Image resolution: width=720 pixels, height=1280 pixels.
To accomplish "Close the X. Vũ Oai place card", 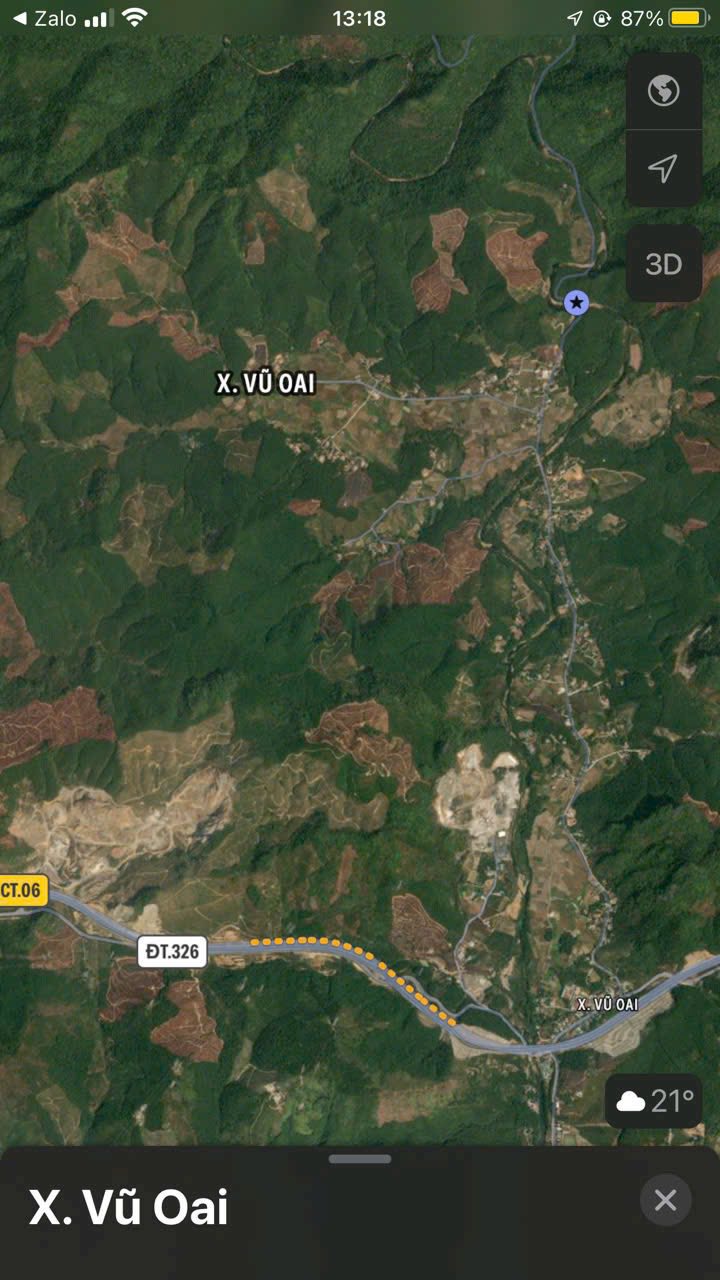I will [665, 1200].
